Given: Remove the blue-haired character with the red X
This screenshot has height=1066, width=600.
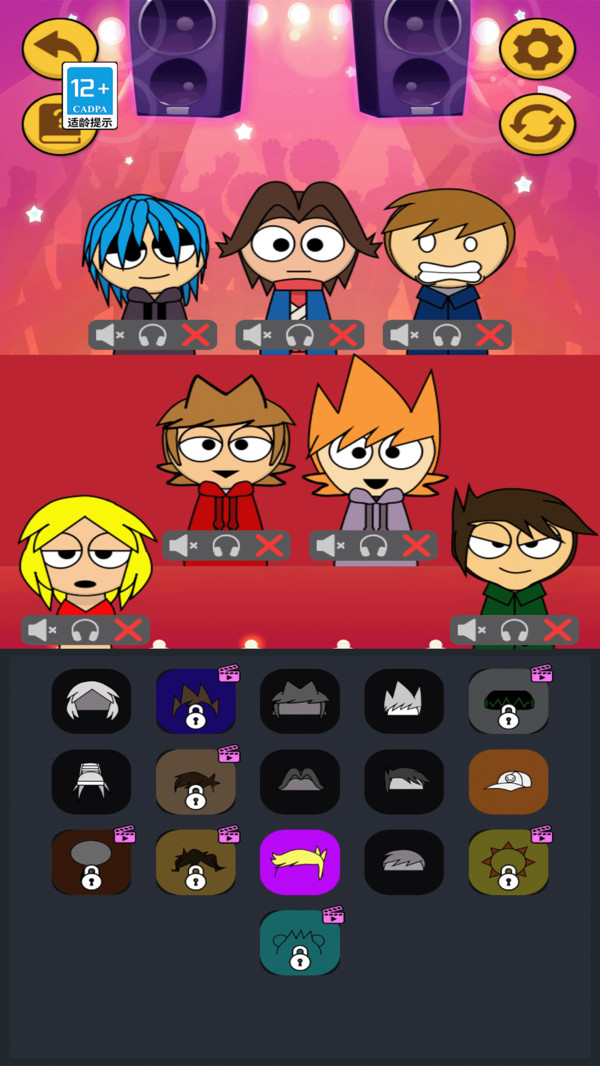Looking at the screenshot, I should point(196,335).
